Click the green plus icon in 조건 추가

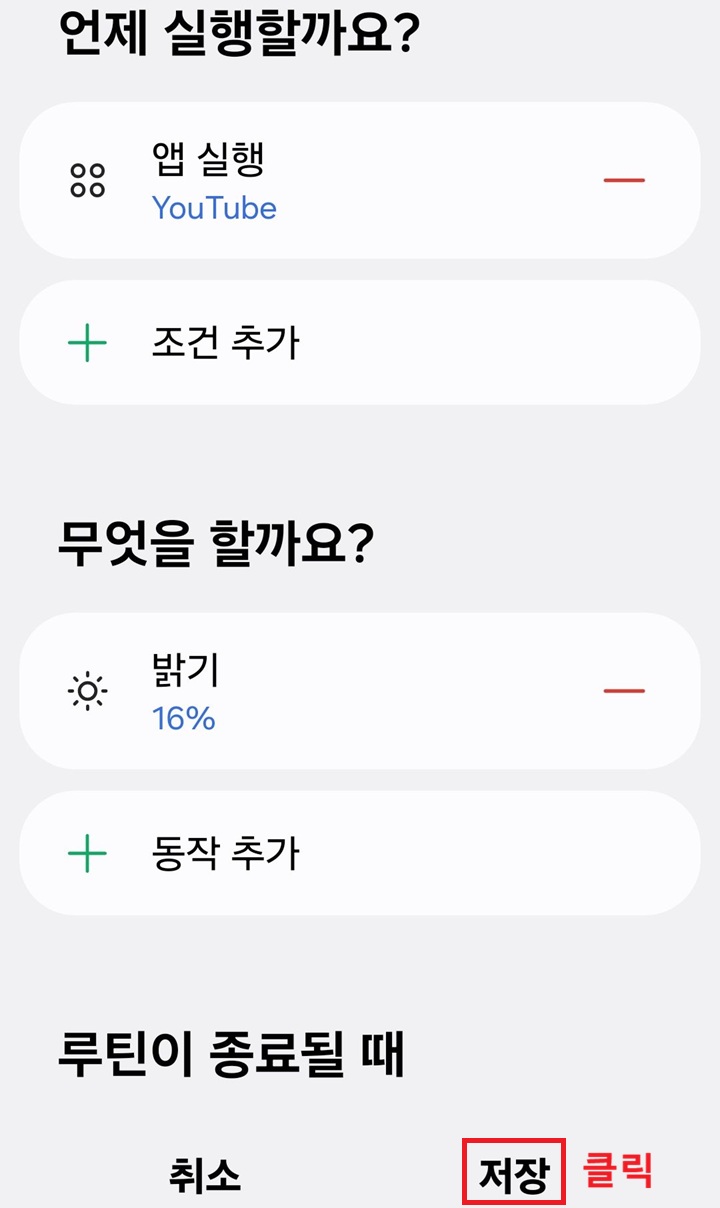coord(89,340)
